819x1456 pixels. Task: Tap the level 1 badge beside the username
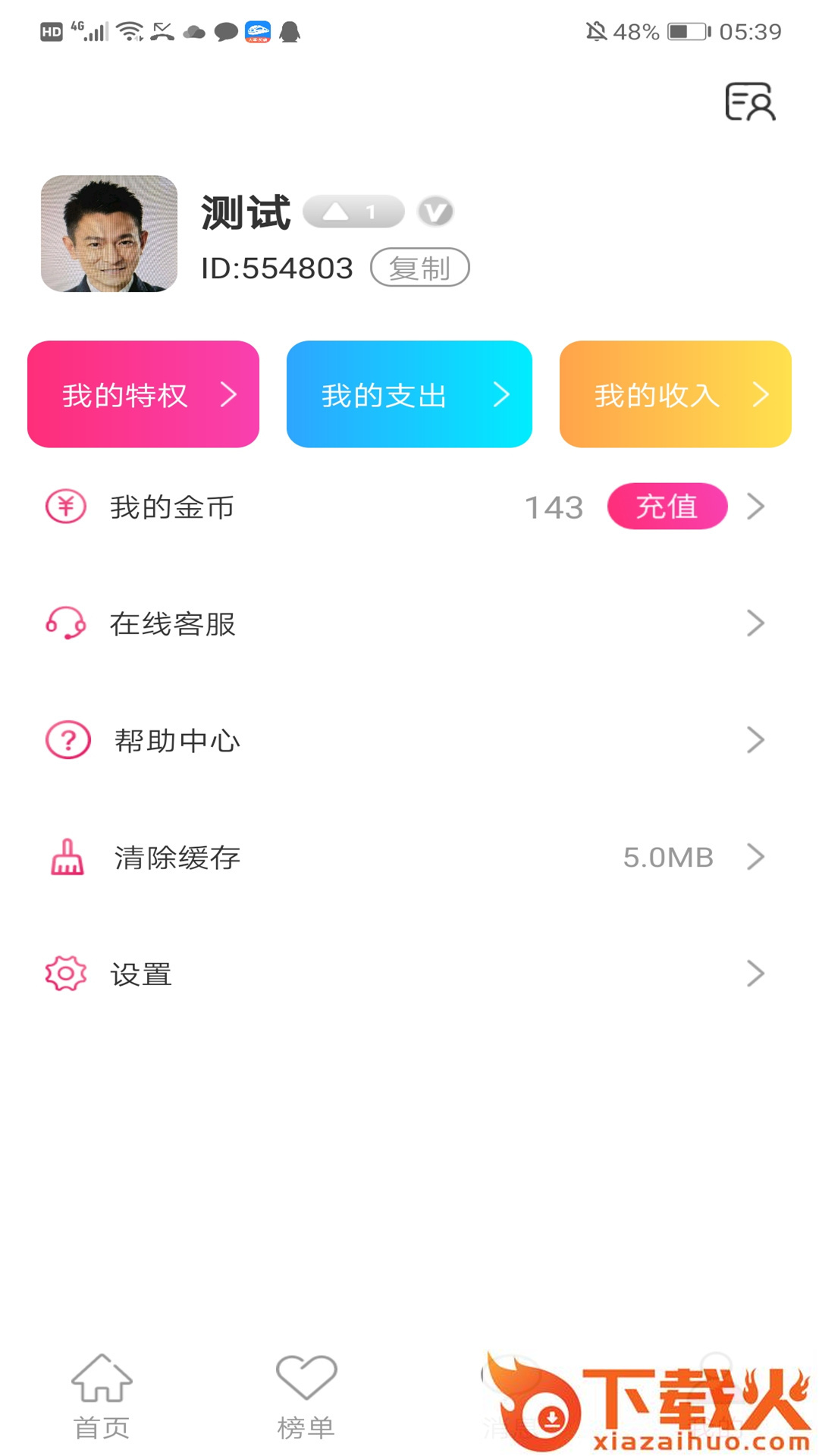pos(353,212)
